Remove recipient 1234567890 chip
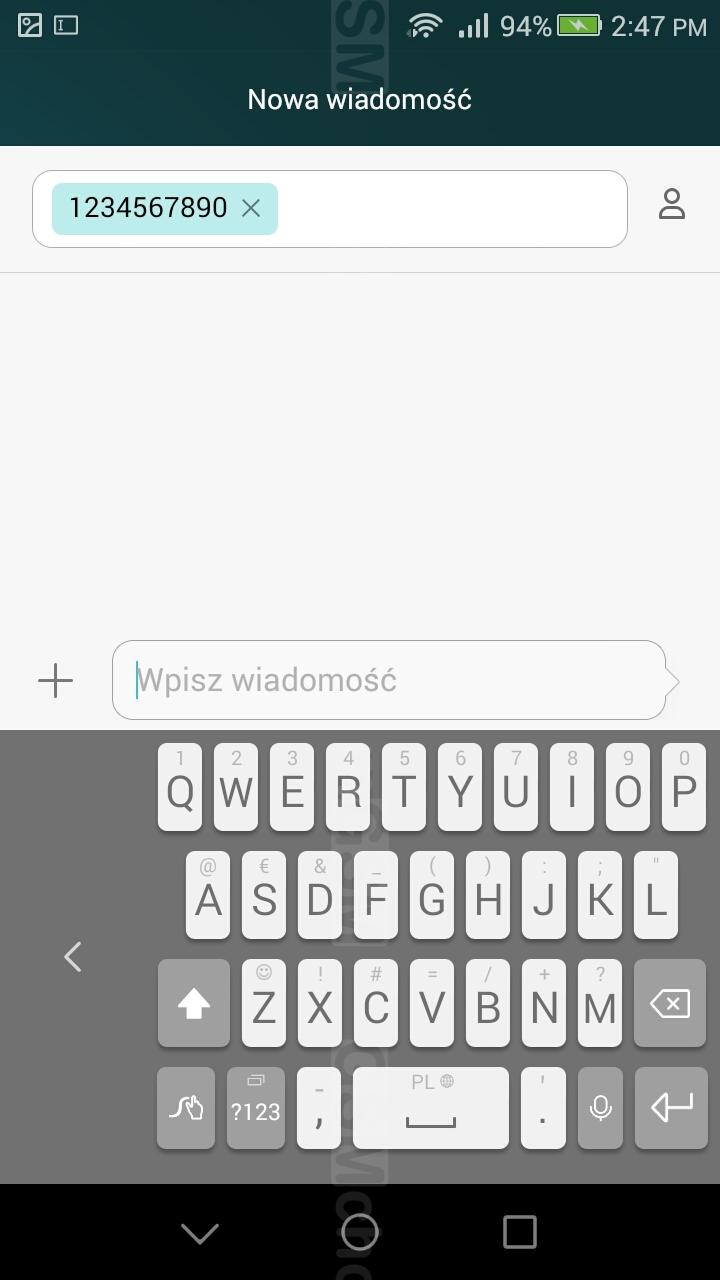The width and height of the screenshot is (720, 1280). coord(251,208)
